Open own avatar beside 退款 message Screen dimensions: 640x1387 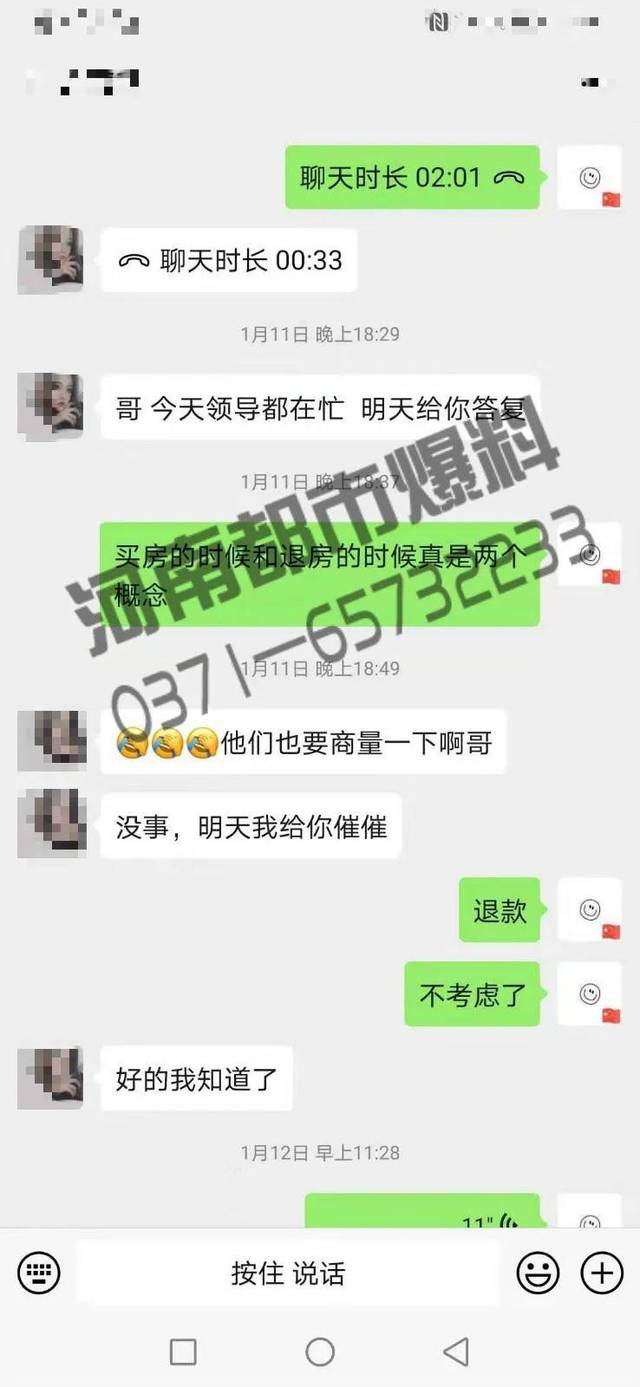coord(590,910)
